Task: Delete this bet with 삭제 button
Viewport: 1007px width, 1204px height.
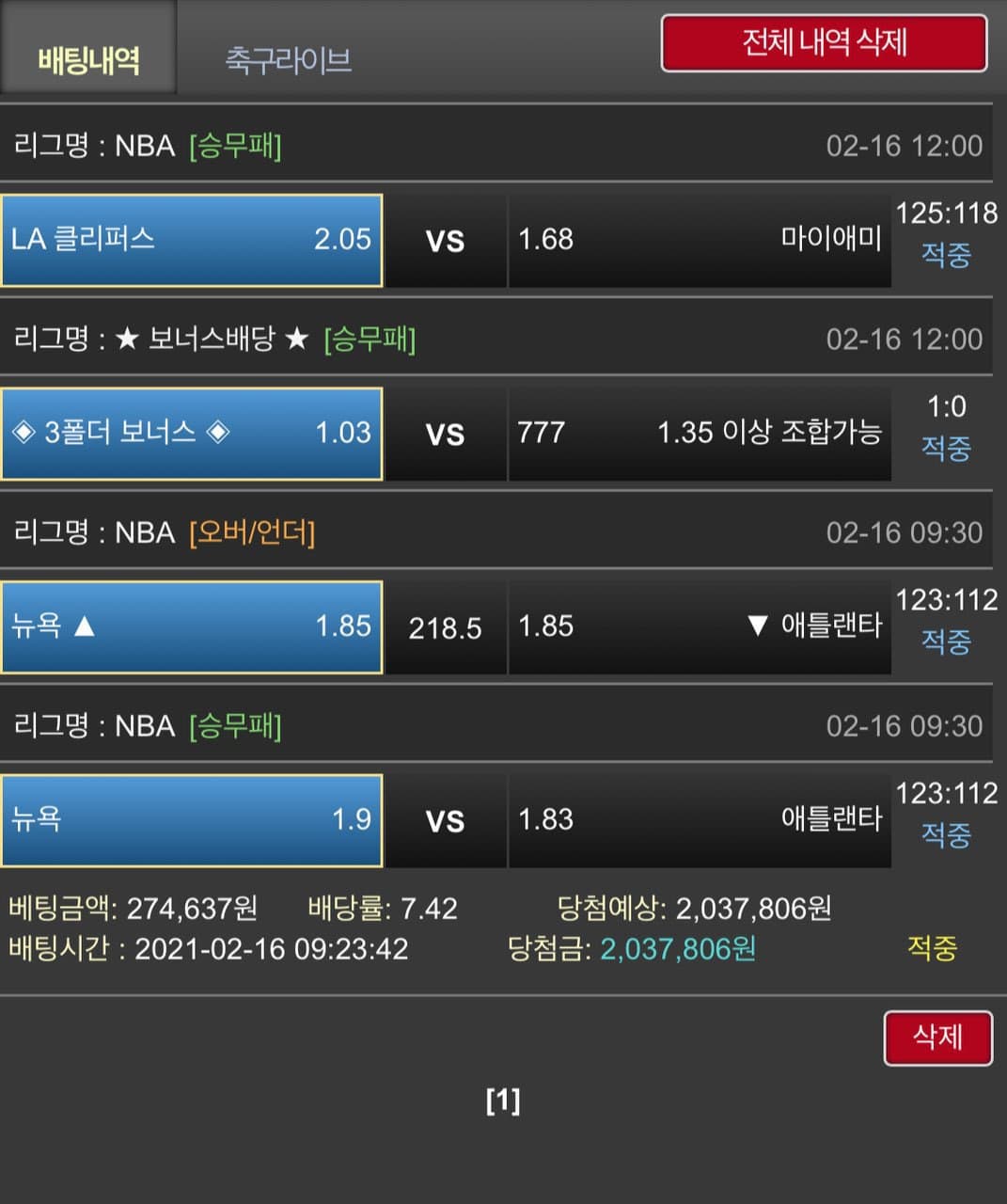Action: click(937, 1038)
